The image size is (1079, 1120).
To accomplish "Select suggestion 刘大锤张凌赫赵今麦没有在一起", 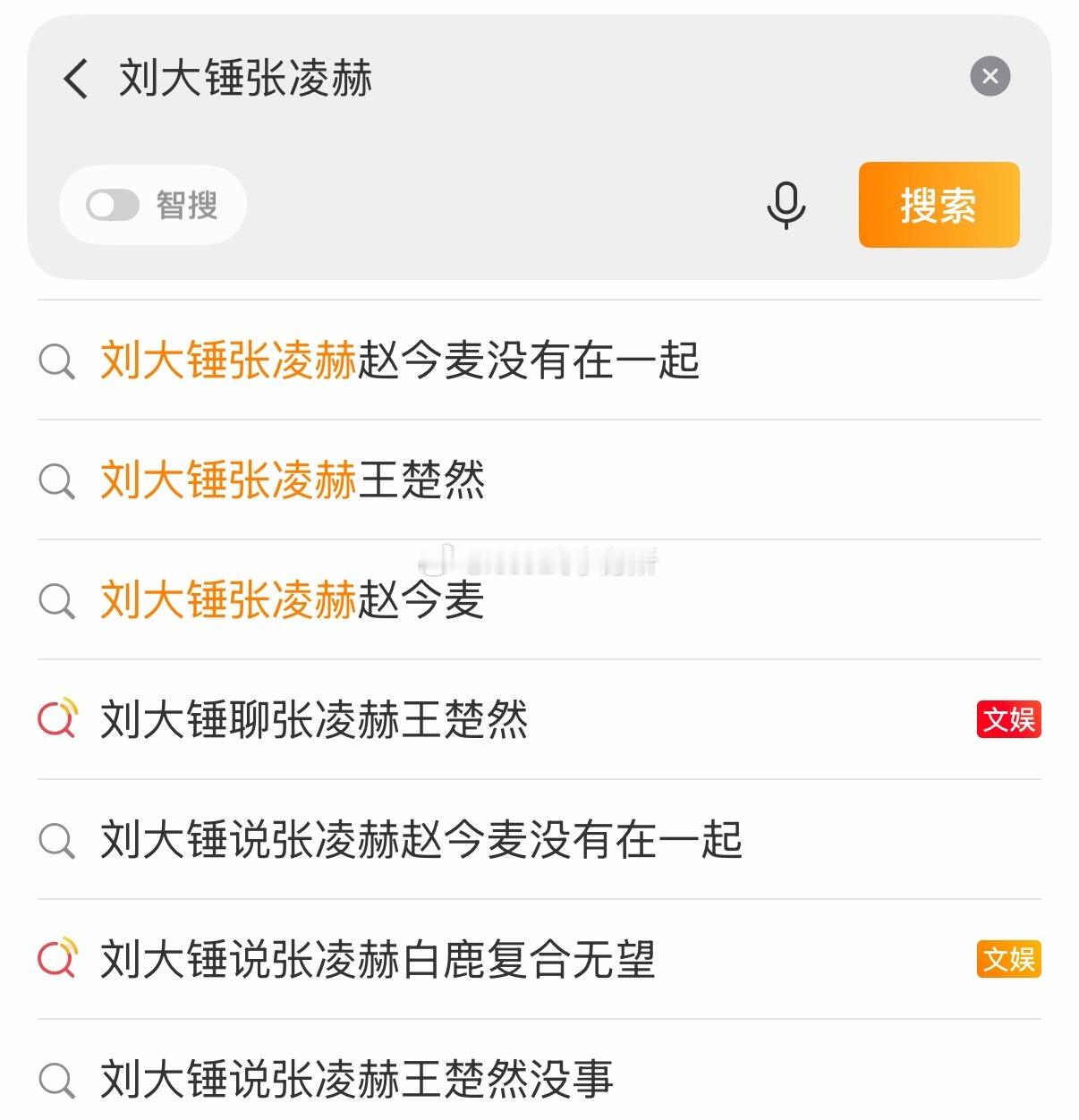I will pos(399,361).
